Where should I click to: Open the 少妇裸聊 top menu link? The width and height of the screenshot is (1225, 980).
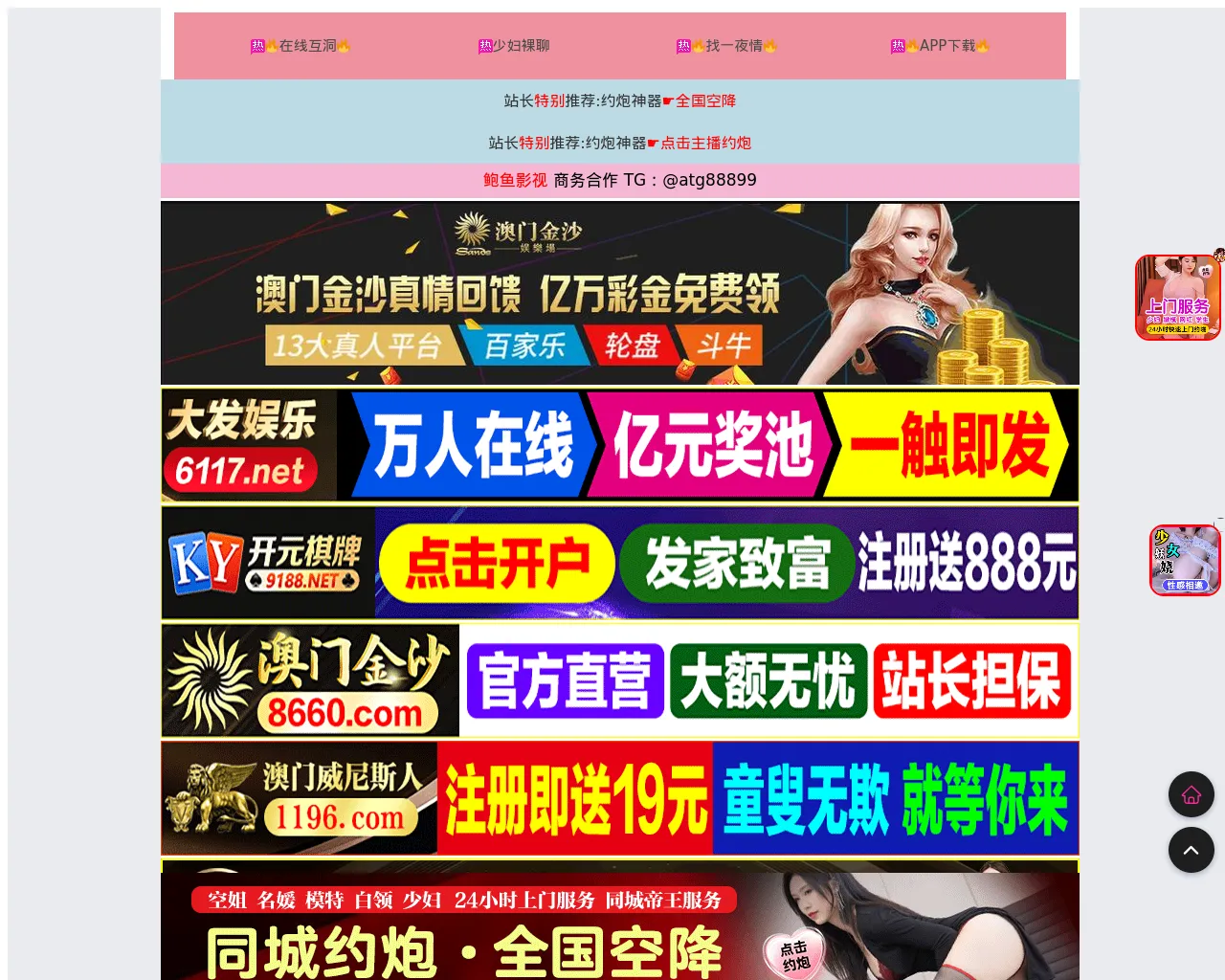[514, 46]
